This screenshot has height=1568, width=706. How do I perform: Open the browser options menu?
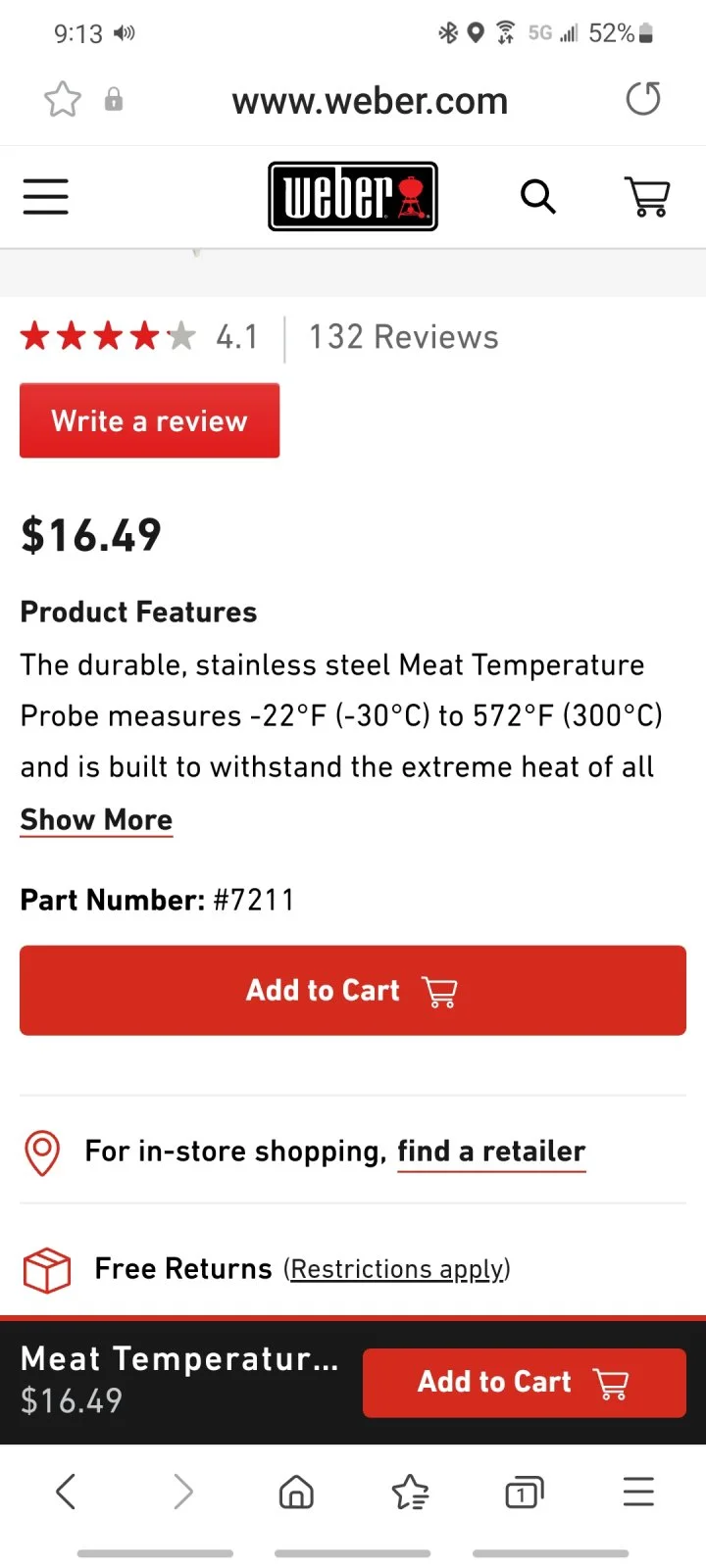pyautogui.click(x=638, y=1493)
